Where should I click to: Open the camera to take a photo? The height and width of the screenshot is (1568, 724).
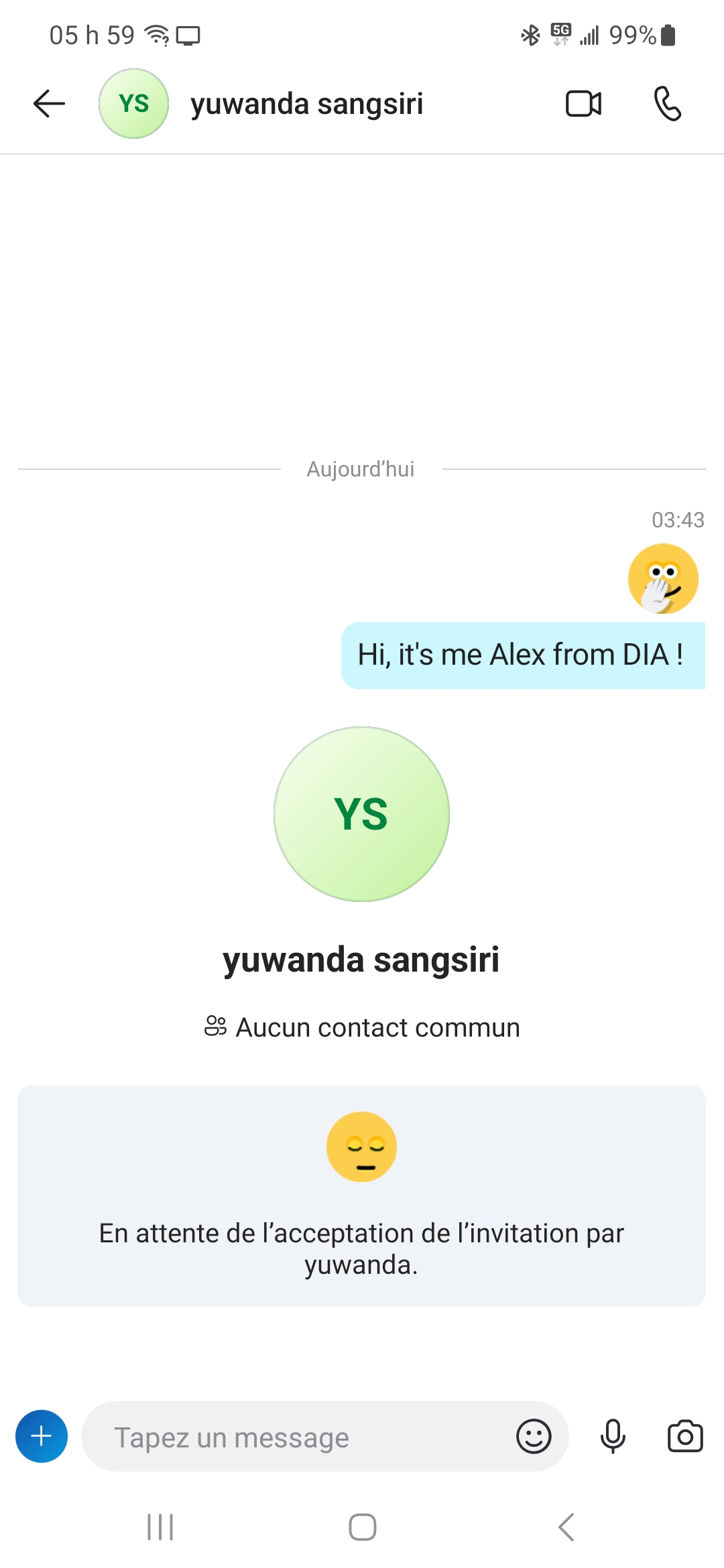click(685, 1437)
